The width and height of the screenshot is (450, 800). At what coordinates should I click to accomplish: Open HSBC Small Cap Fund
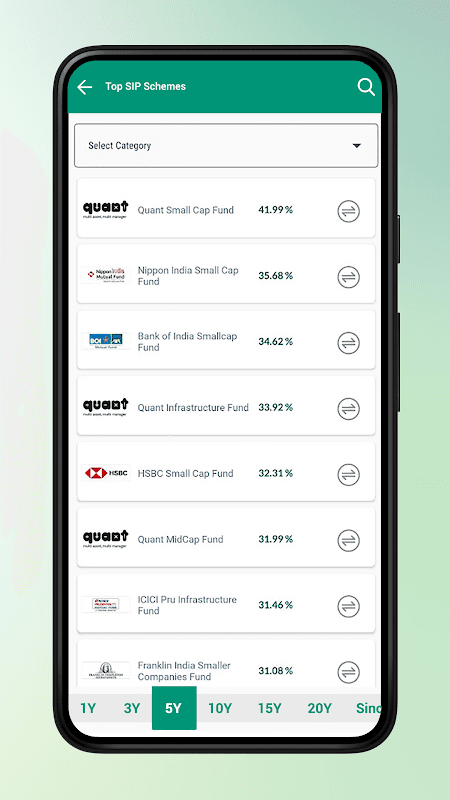click(x=226, y=471)
